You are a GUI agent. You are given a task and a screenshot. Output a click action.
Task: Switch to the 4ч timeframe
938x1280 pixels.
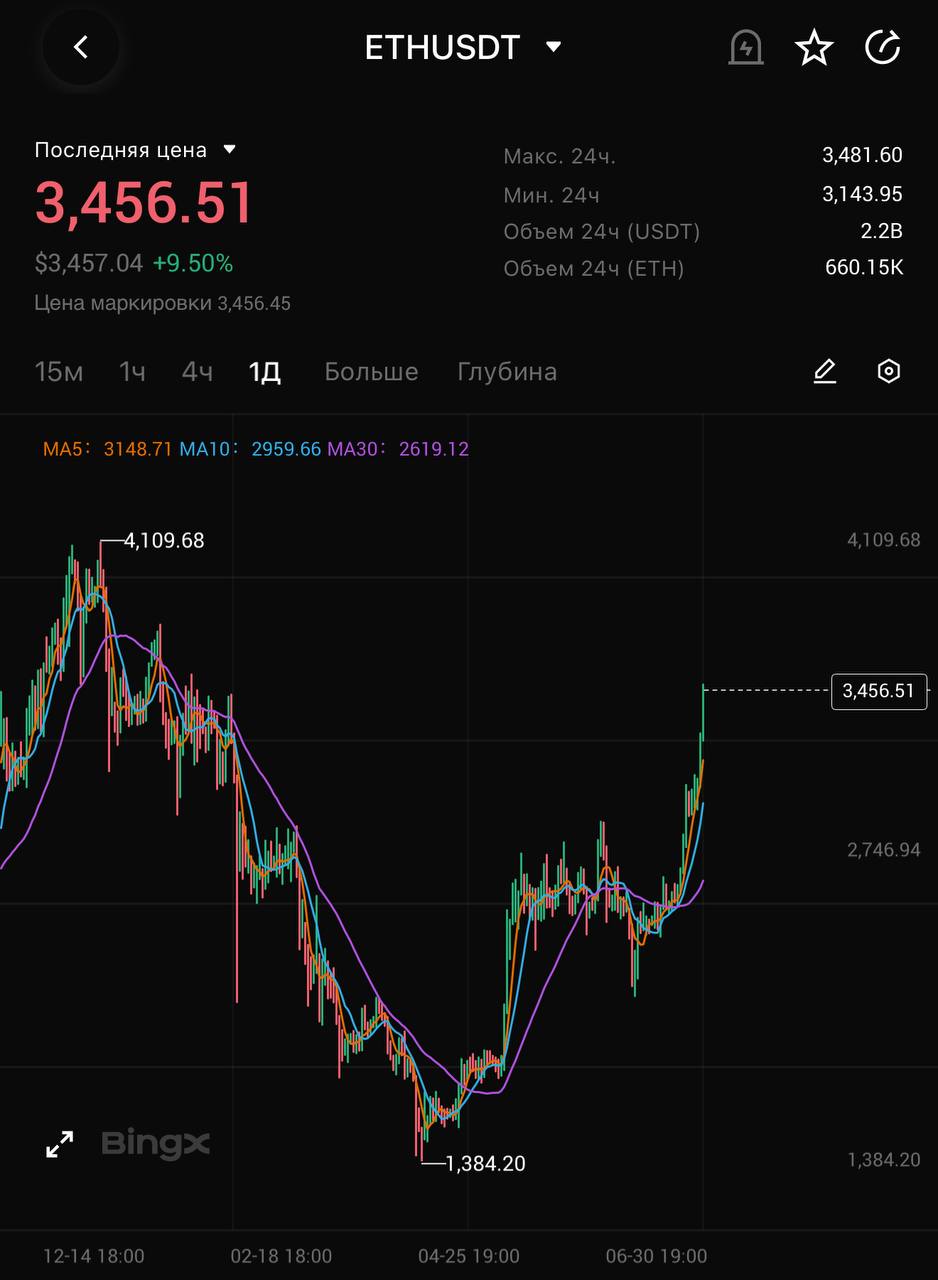click(x=197, y=372)
